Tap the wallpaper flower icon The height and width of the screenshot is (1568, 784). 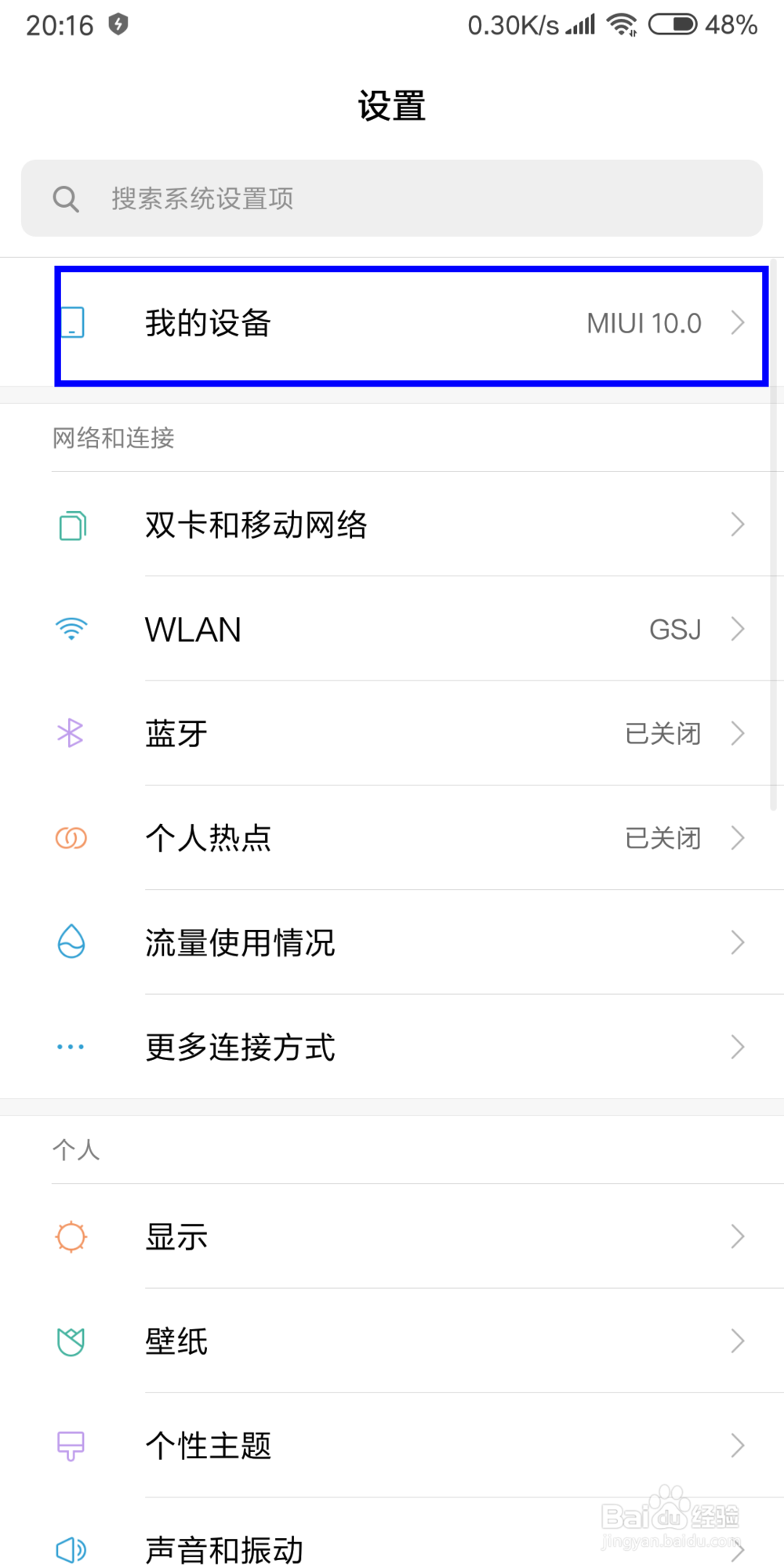[71, 1341]
